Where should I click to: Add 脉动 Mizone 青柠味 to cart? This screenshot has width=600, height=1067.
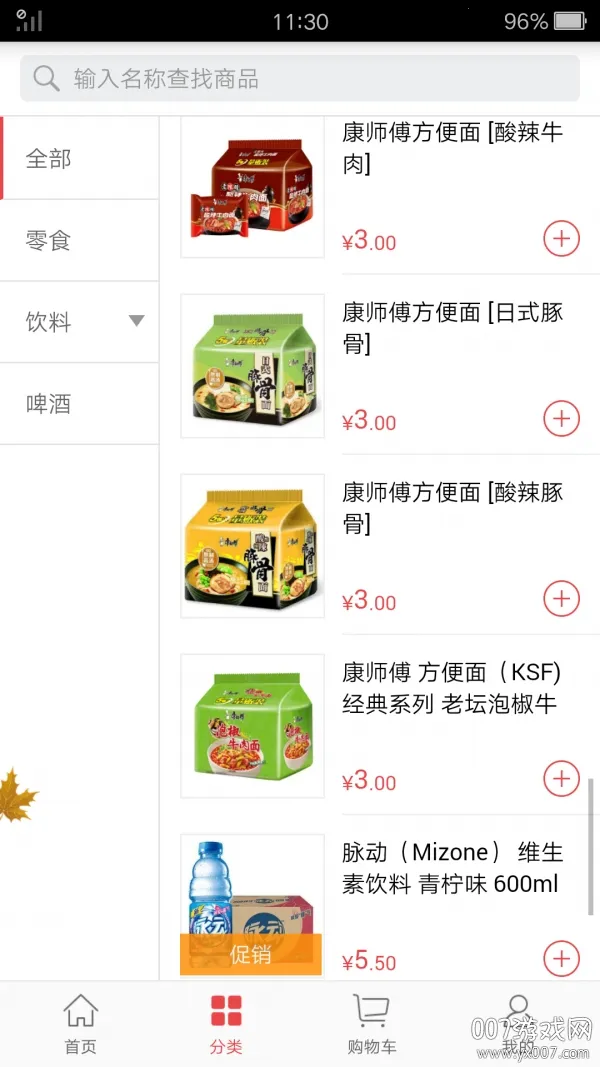click(x=561, y=959)
